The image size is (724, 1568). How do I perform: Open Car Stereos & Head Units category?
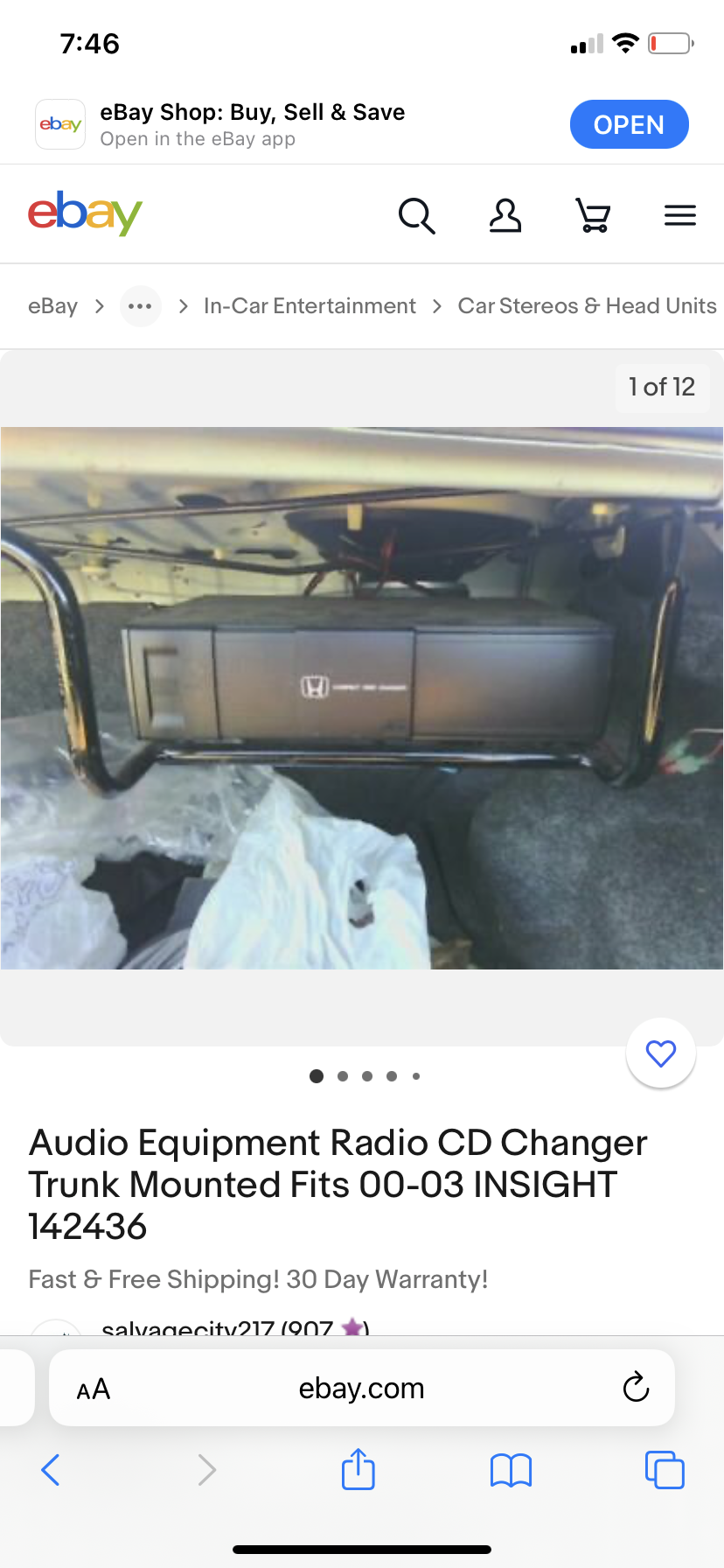pyautogui.click(x=587, y=306)
